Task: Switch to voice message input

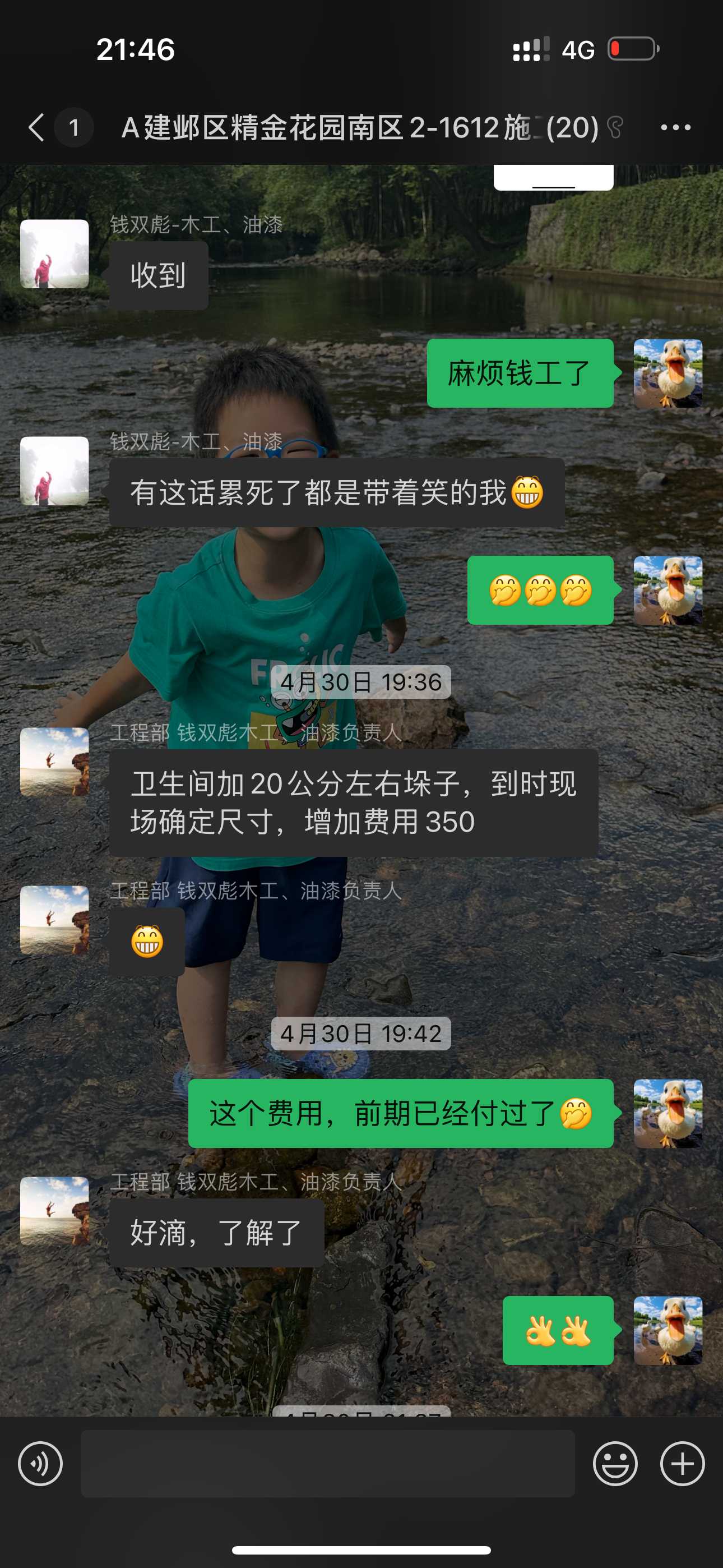Action: (40, 1463)
